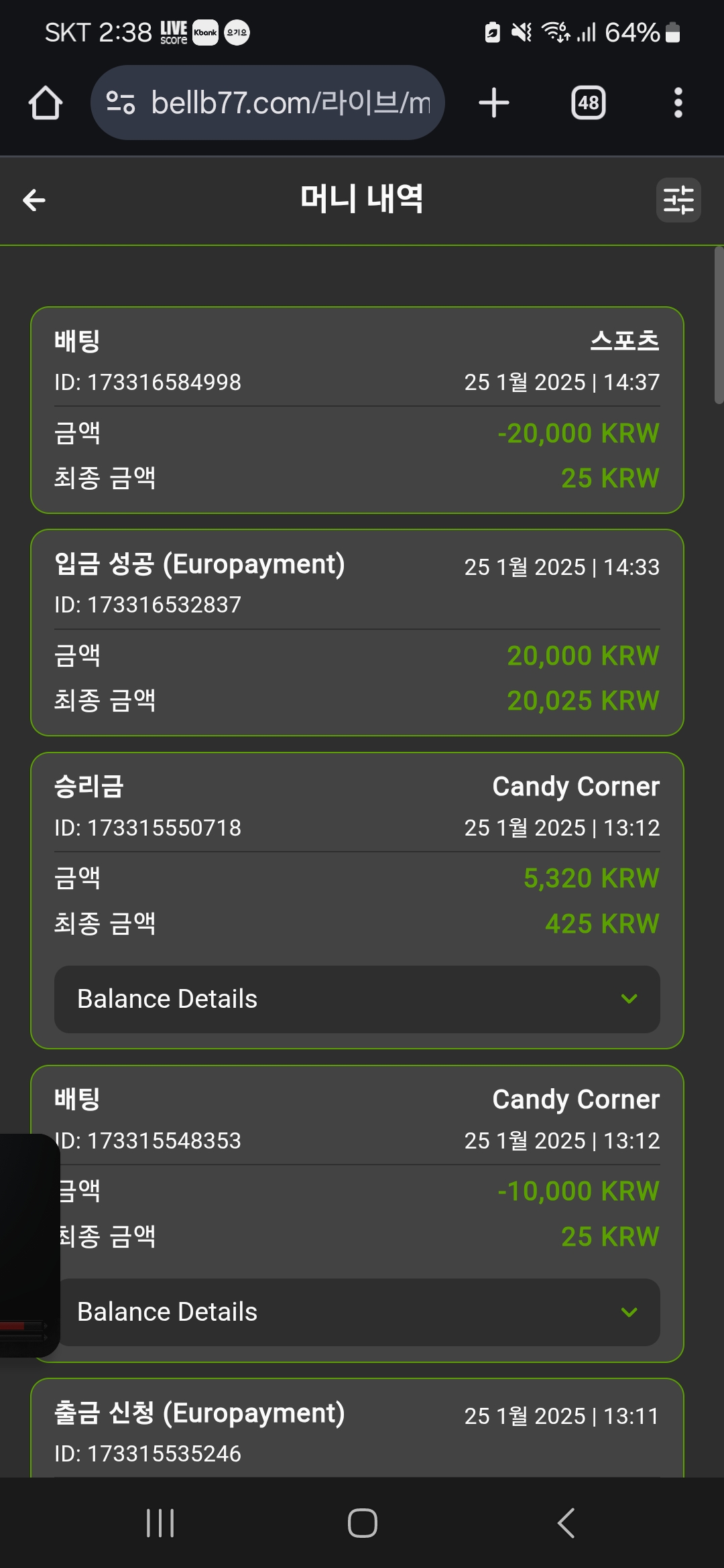This screenshot has width=724, height=1568.
Task: Tap the system home button
Action: point(362,1523)
